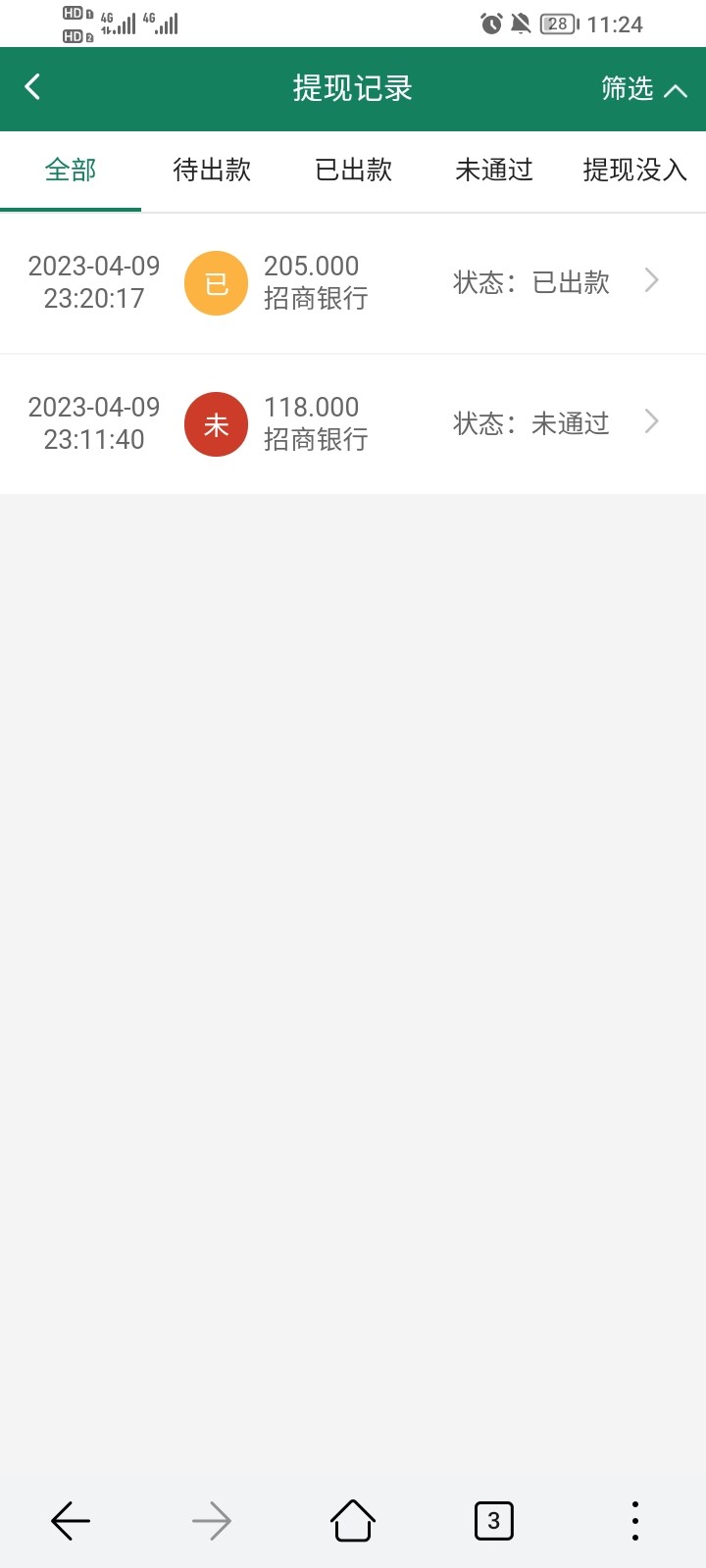The height and width of the screenshot is (1568, 706).
Task: Click the back arrow in bottom navigation bar
Action: pyautogui.click(x=70, y=1520)
